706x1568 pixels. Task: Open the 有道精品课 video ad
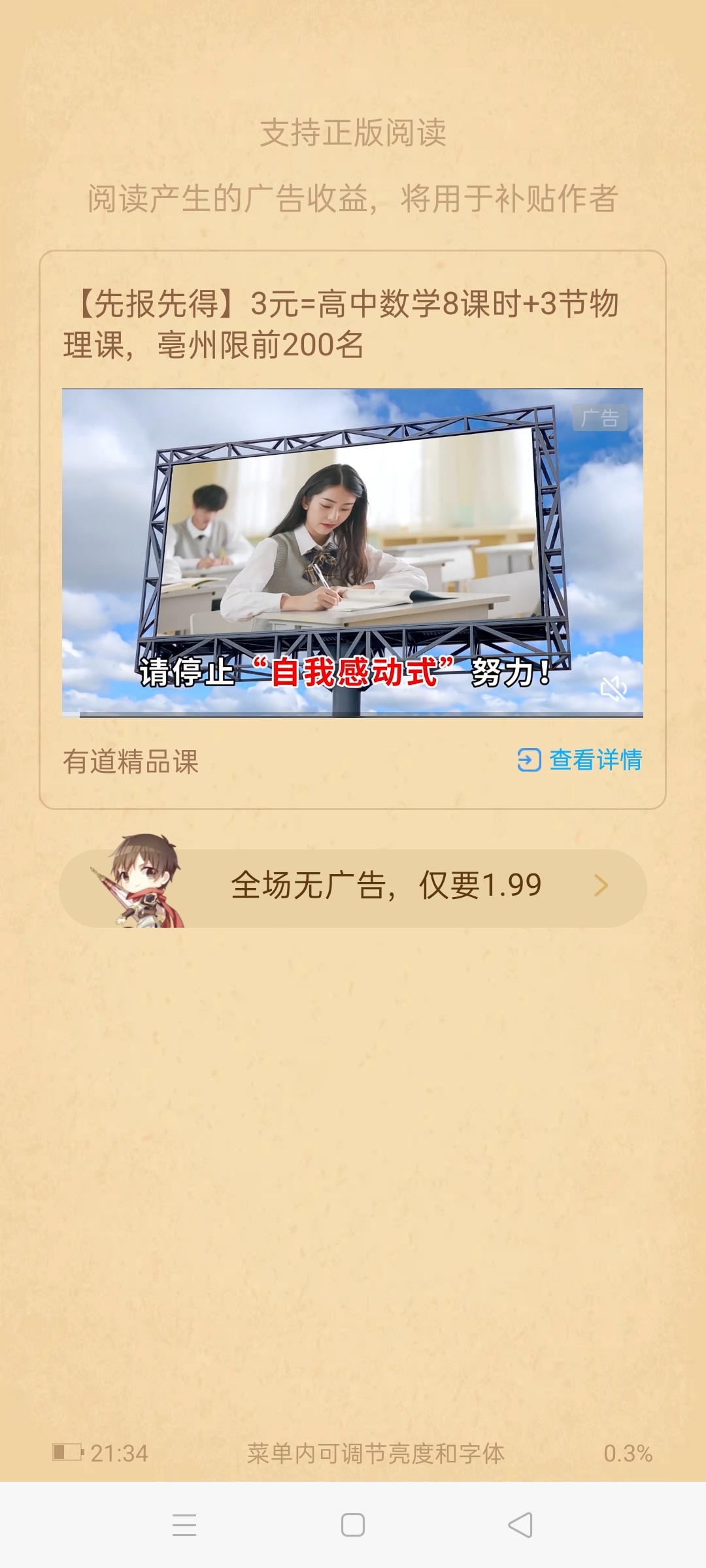click(352, 553)
